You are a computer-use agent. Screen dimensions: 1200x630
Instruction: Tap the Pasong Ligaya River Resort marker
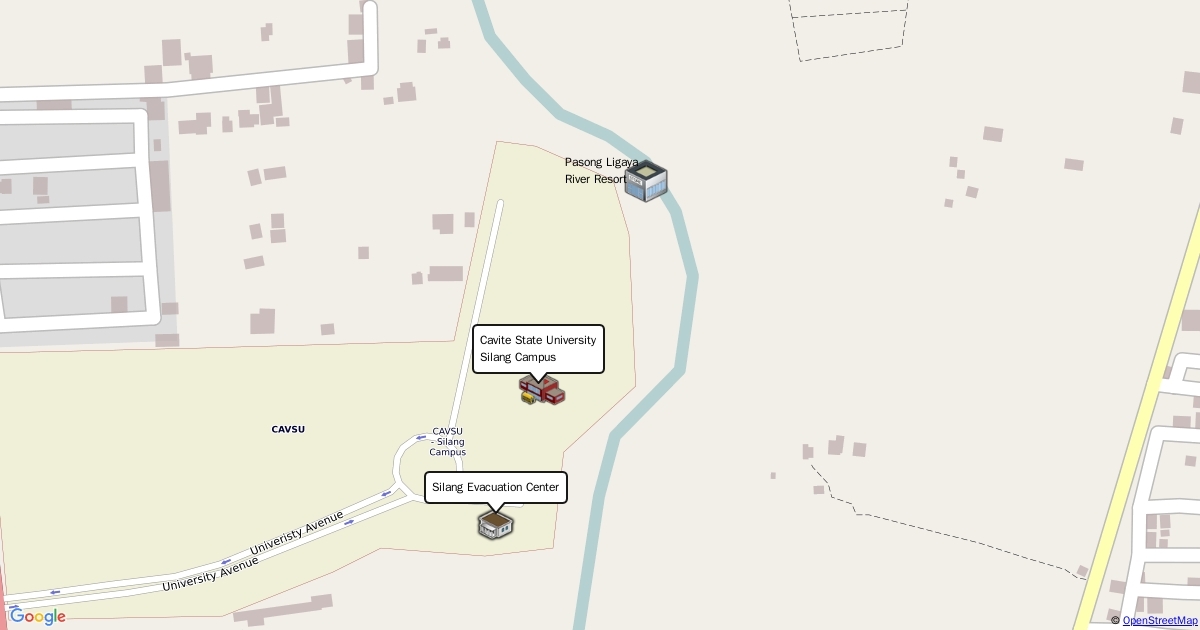(645, 181)
